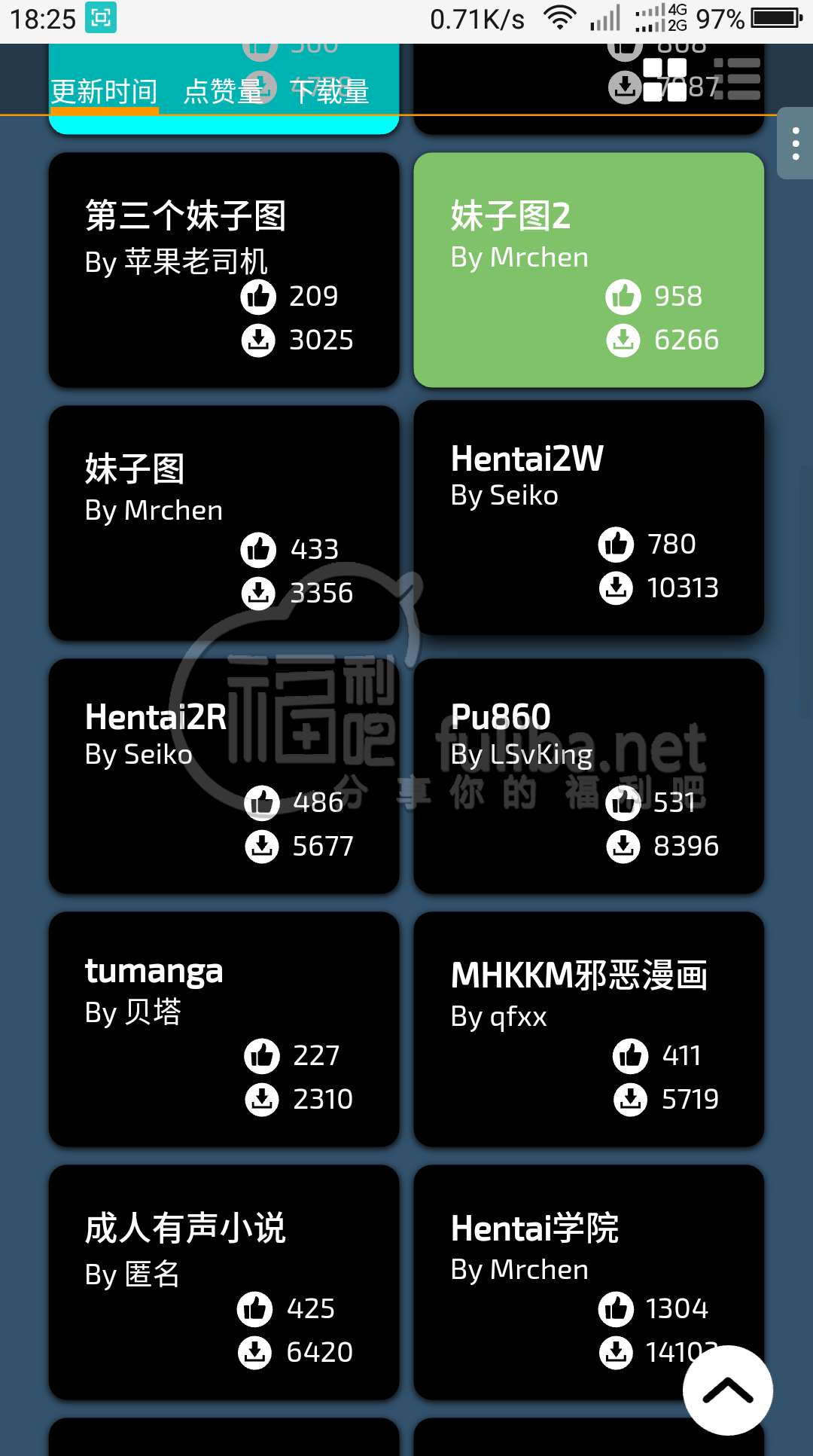The image size is (813, 1456).
Task: Tap the scroll-to-top arrow button
Action: (727, 1390)
